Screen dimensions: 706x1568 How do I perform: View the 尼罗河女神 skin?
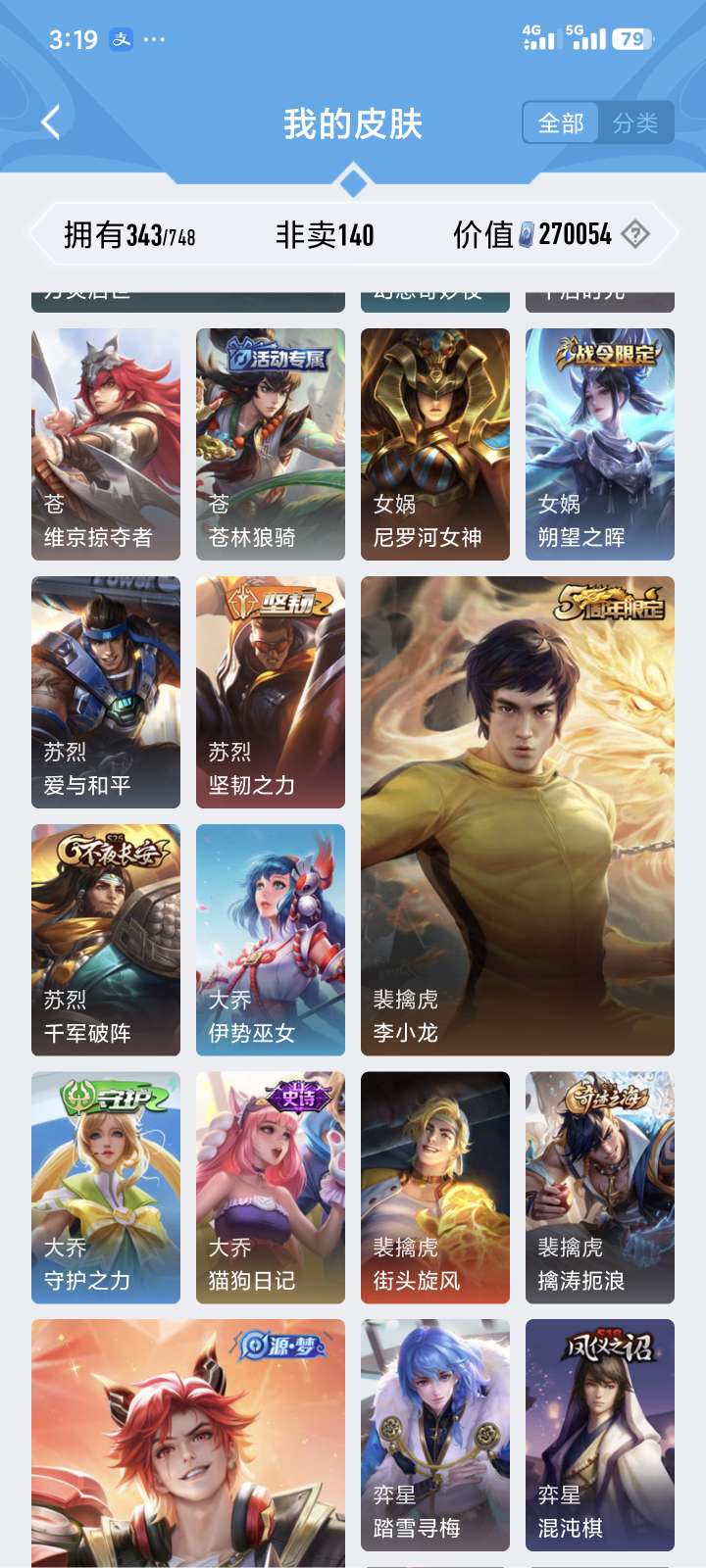click(435, 444)
